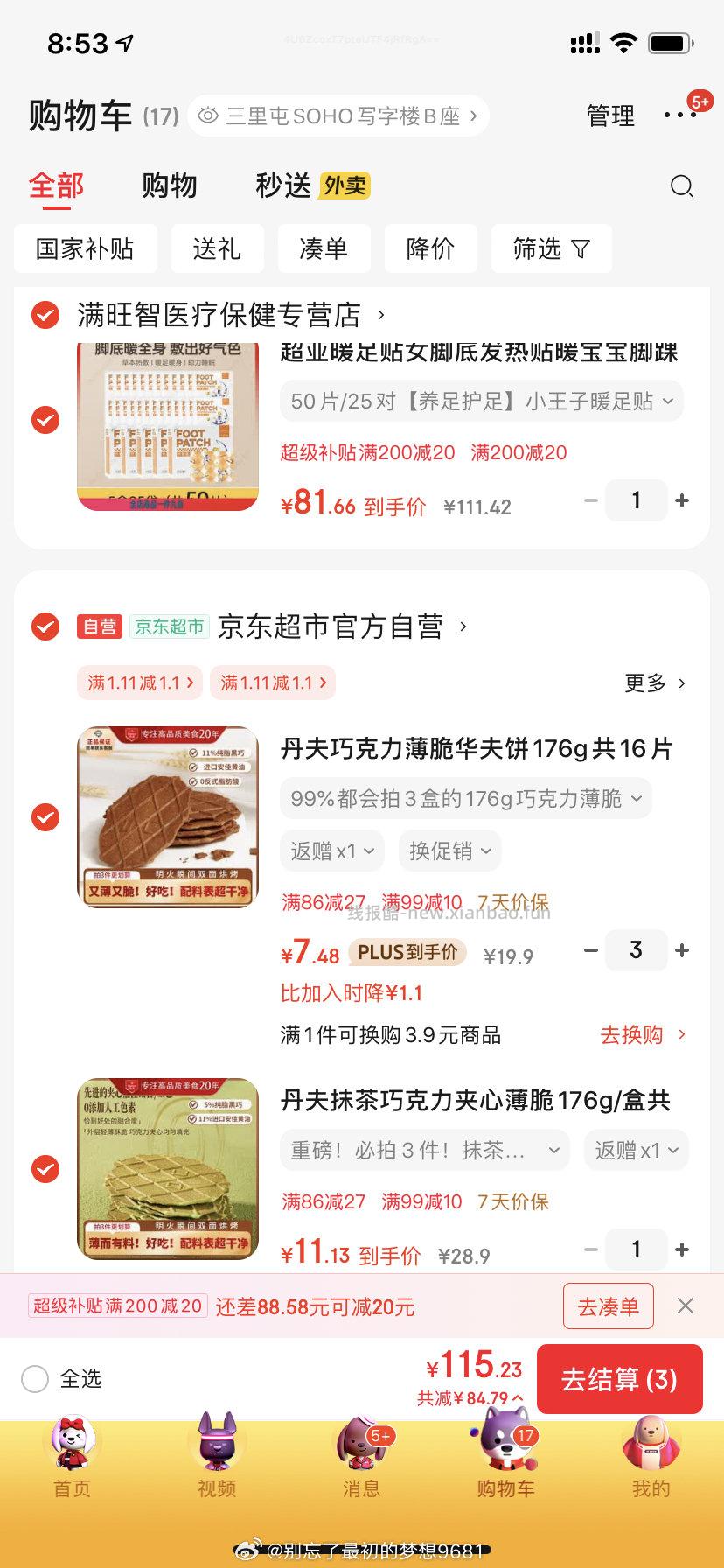Toggle the 全选 select-all option

pos(35,1379)
